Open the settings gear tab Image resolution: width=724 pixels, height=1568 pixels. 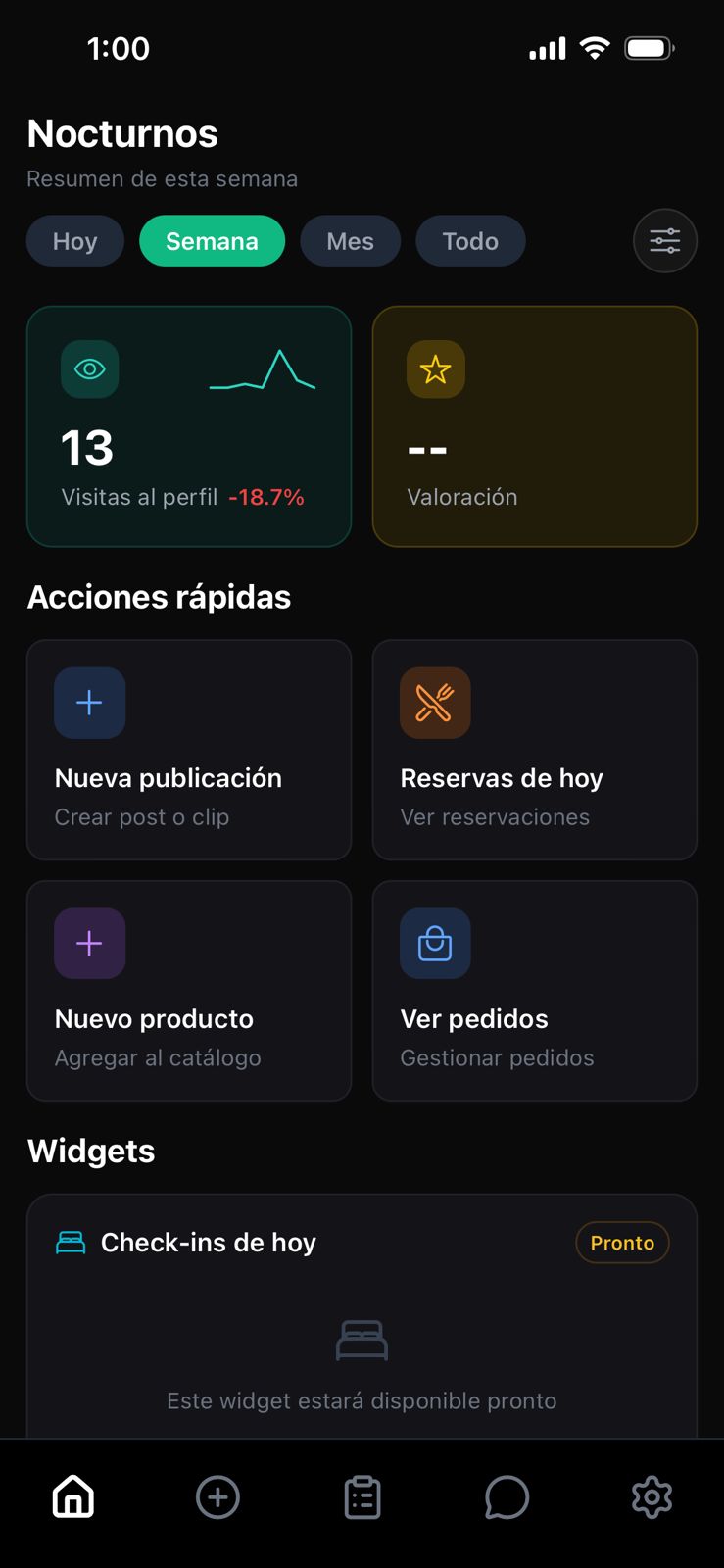[x=652, y=1497]
